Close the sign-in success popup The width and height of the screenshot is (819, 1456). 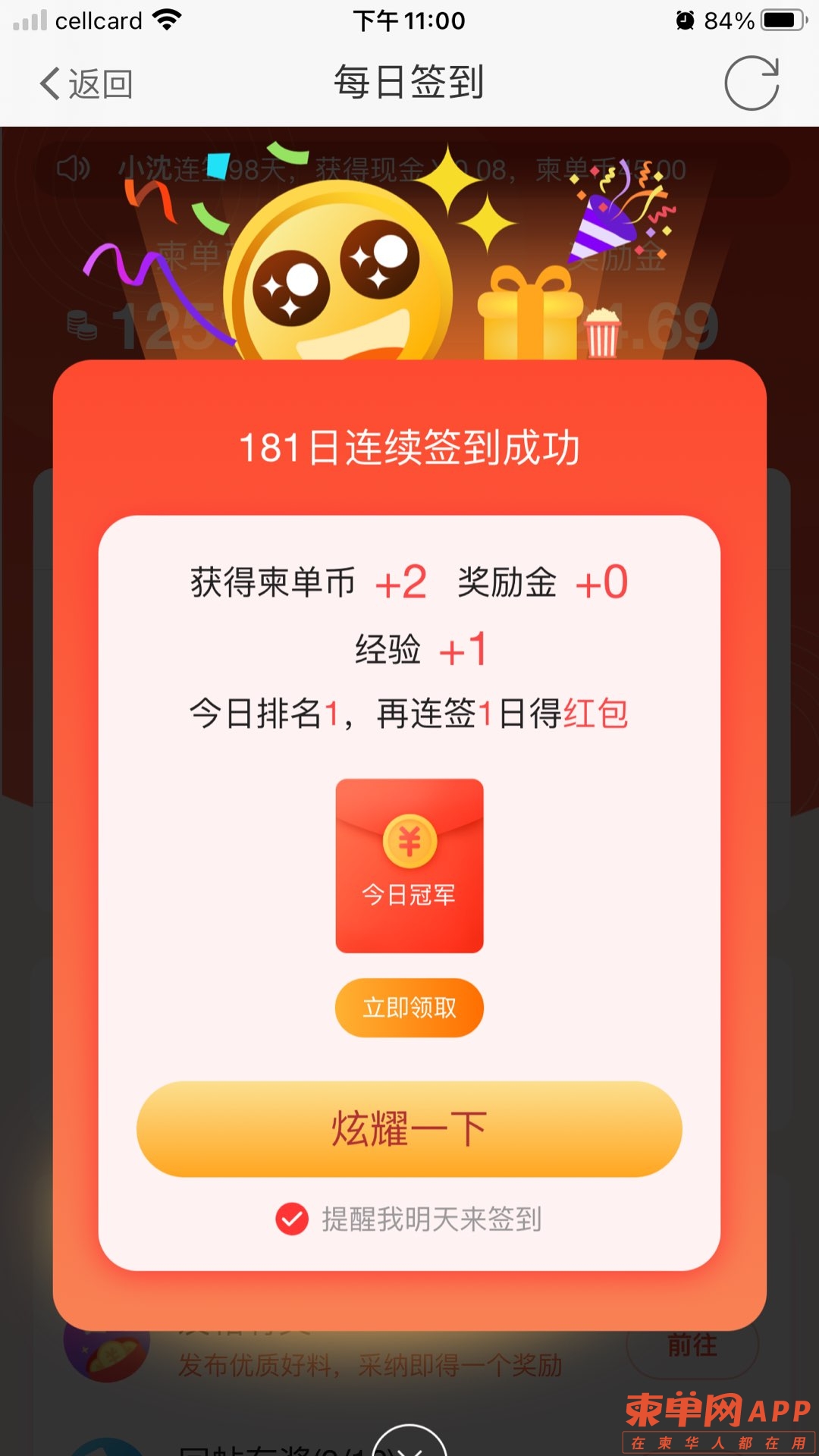[409, 1445]
